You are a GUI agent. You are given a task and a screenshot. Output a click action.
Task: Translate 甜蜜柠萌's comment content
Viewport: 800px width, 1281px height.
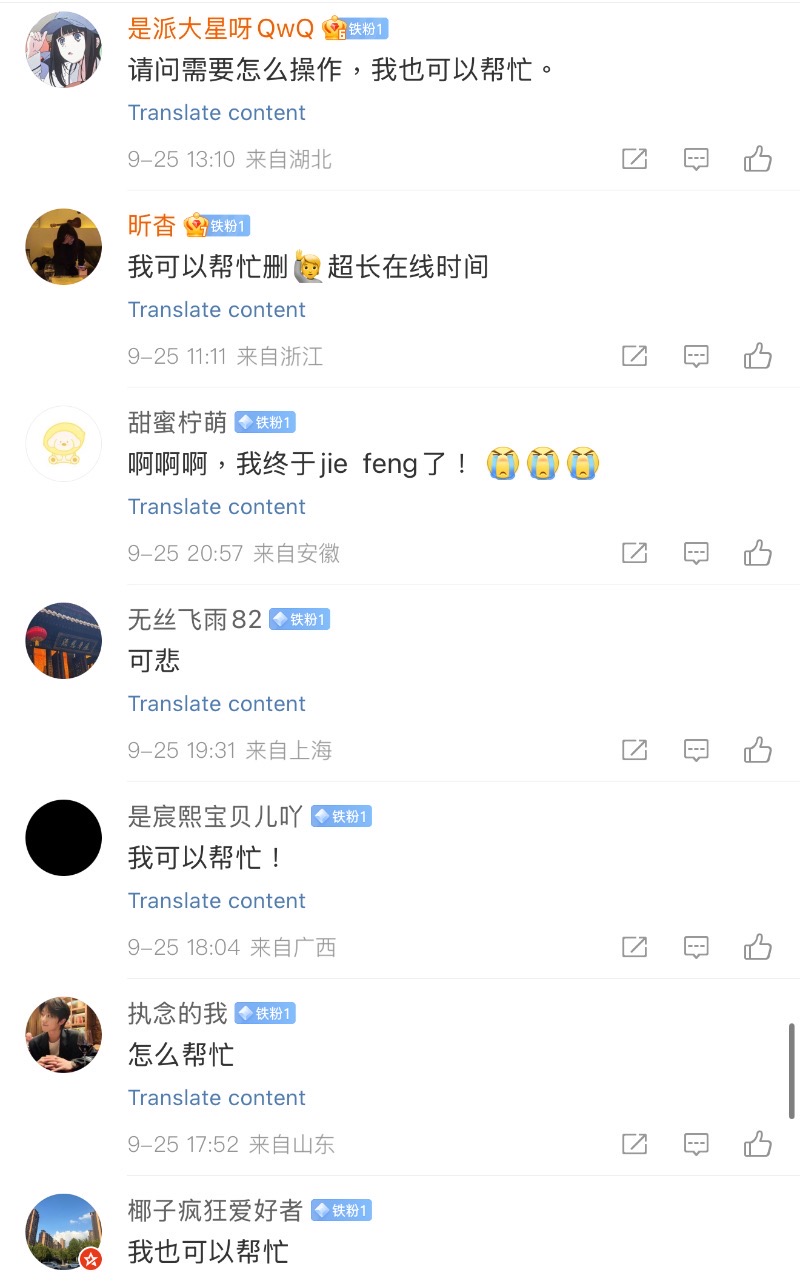click(x=216, y=507)
